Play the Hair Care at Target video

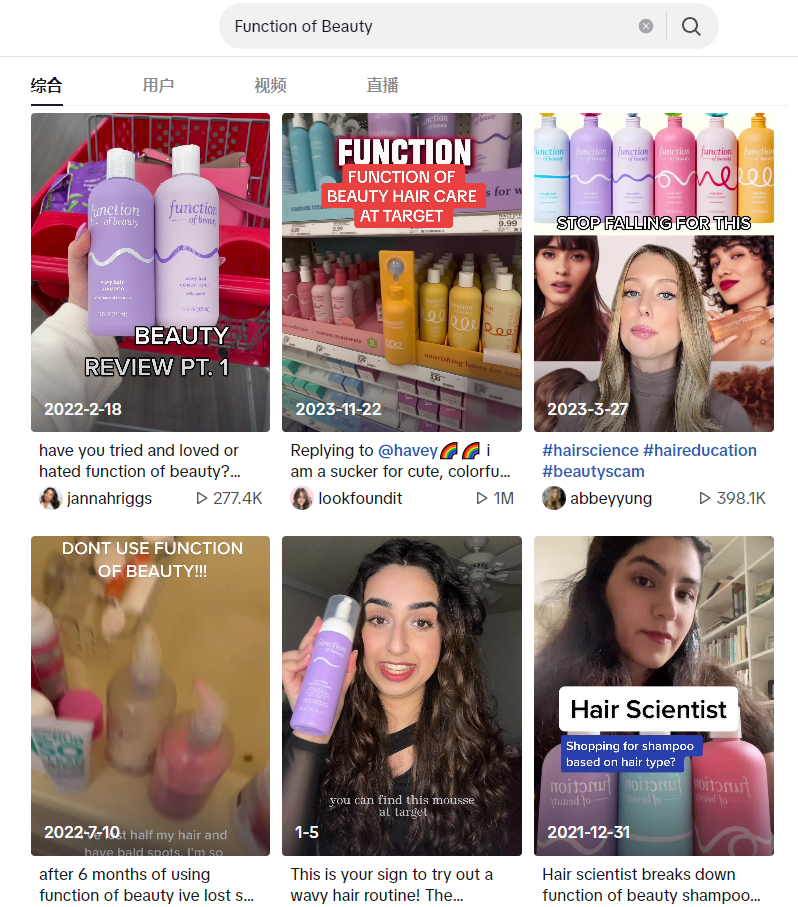[401, 272]
